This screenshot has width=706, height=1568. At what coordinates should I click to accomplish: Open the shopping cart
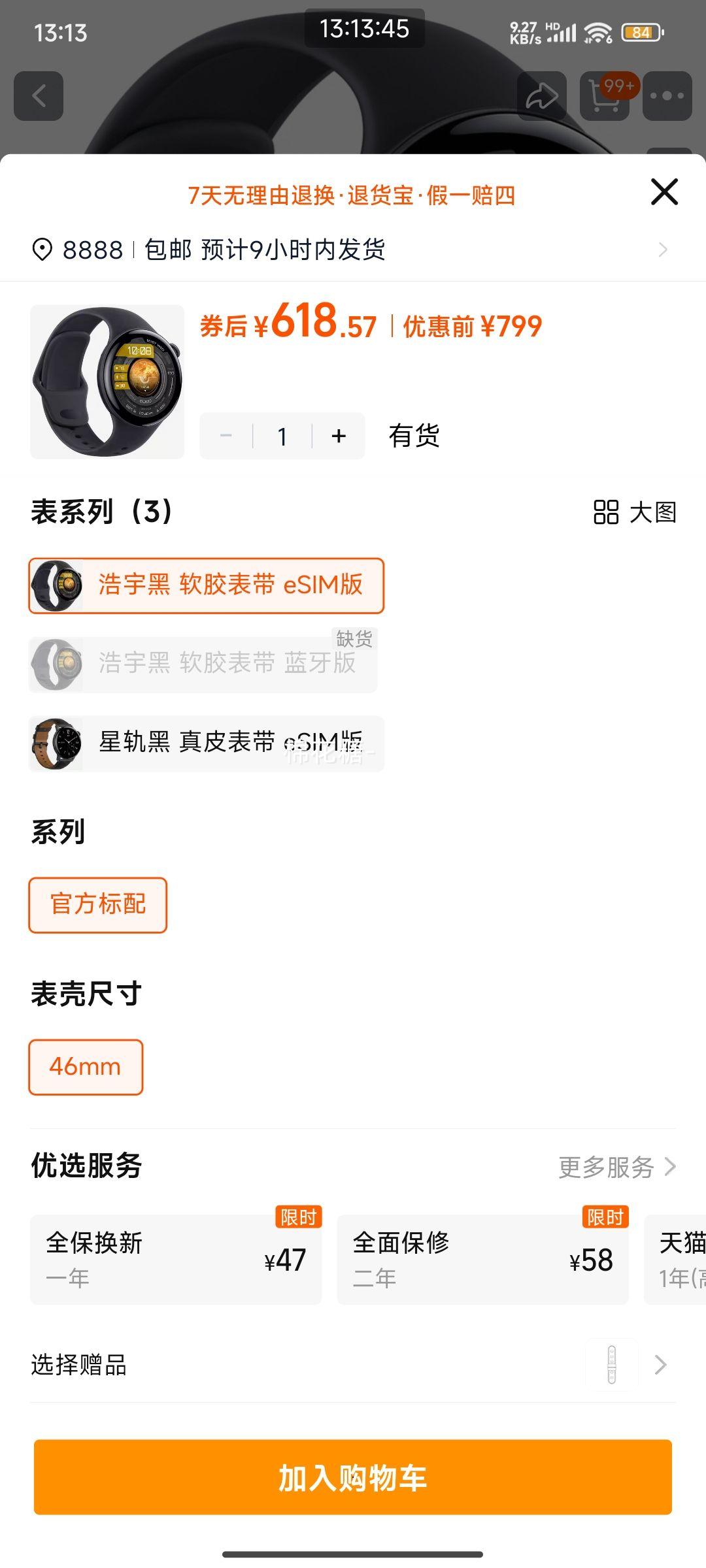pos(605,96)
